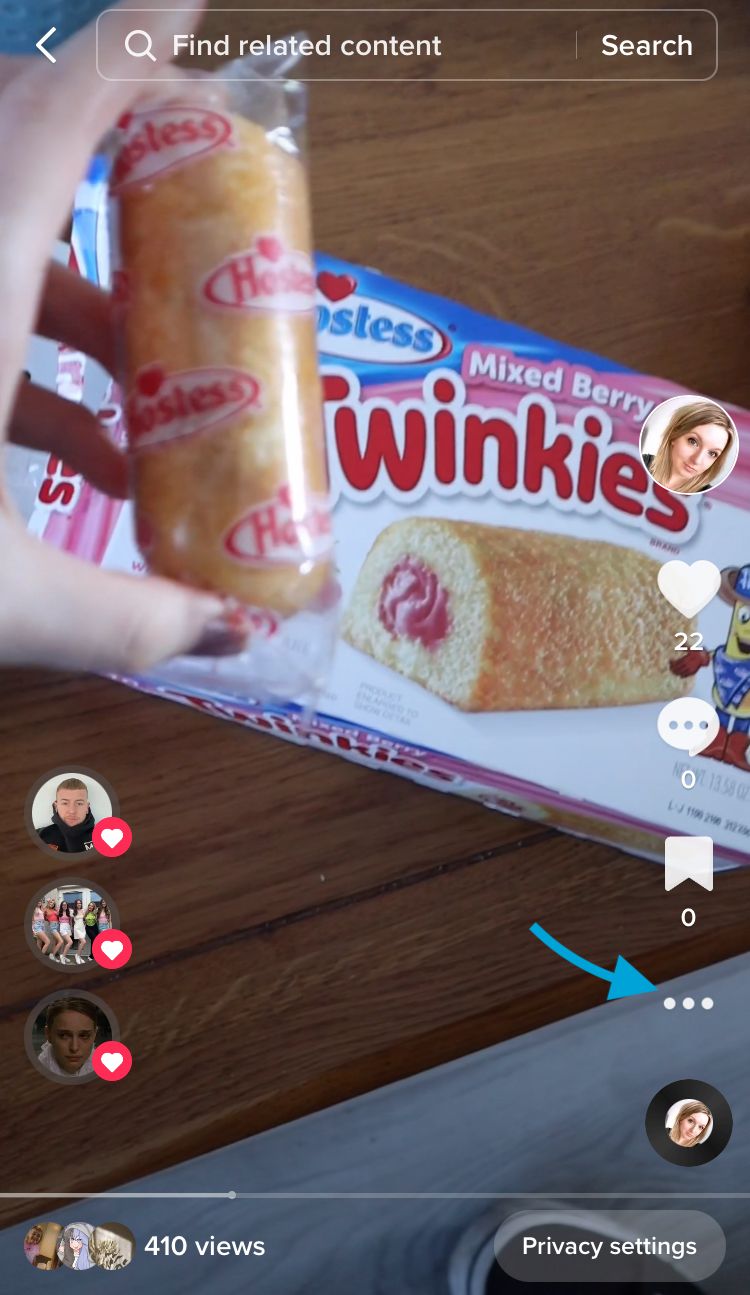Seek using the video progress bar
Viewport: 750px width, 1295px height.
click(375, 1194)
